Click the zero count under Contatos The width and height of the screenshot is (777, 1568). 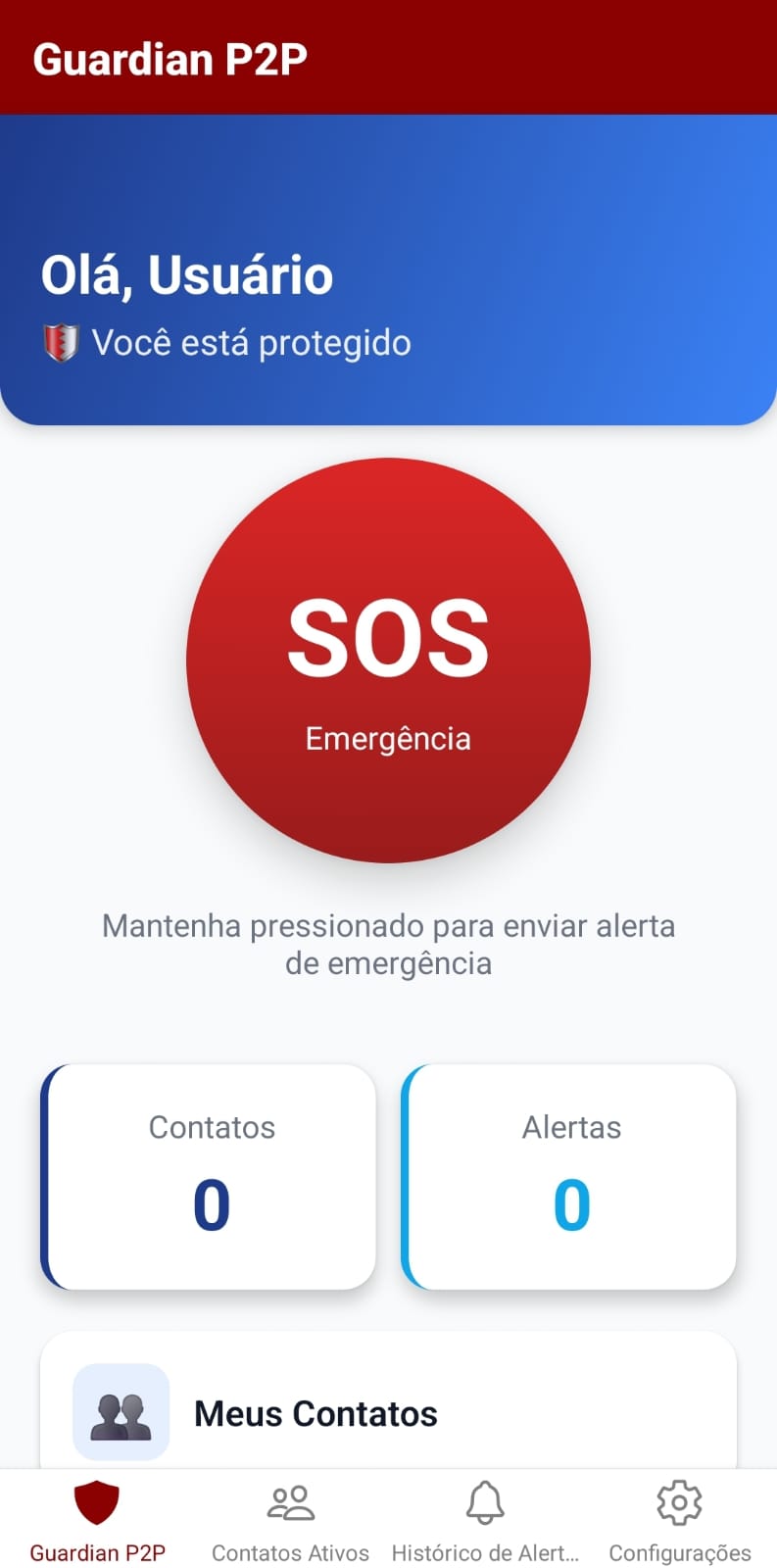[x=209, y=1205]
